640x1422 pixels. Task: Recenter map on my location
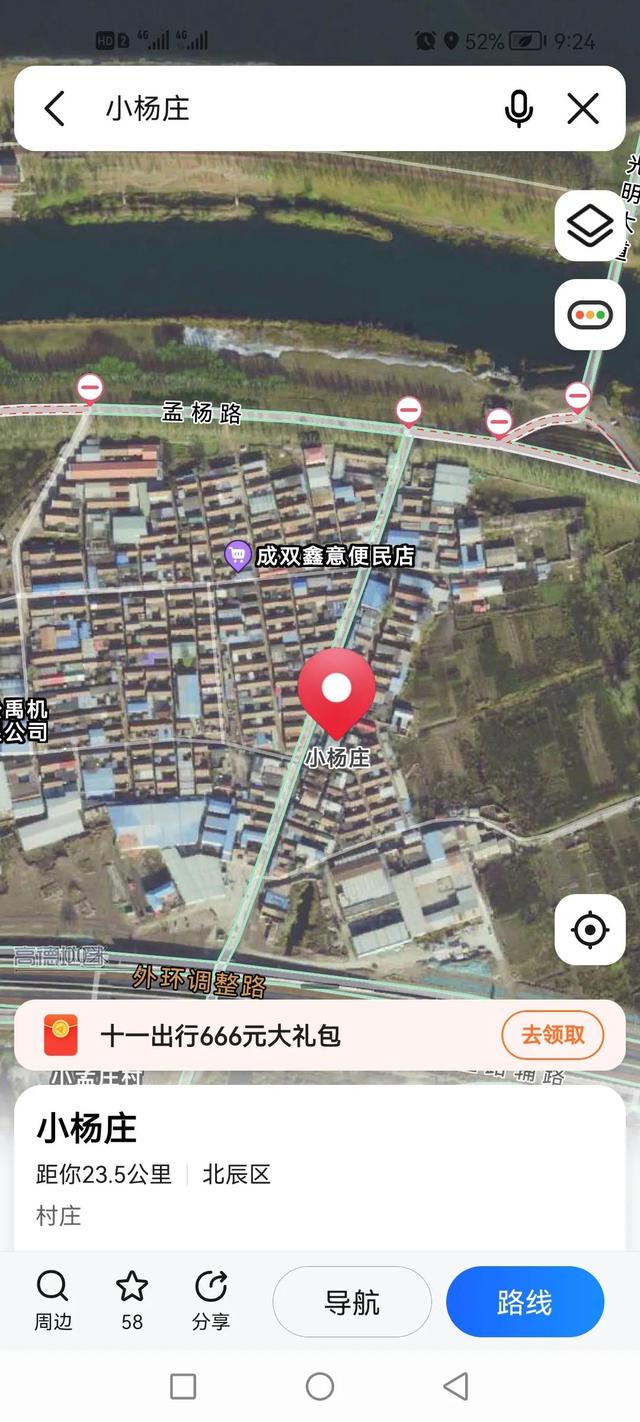[590, 930]
